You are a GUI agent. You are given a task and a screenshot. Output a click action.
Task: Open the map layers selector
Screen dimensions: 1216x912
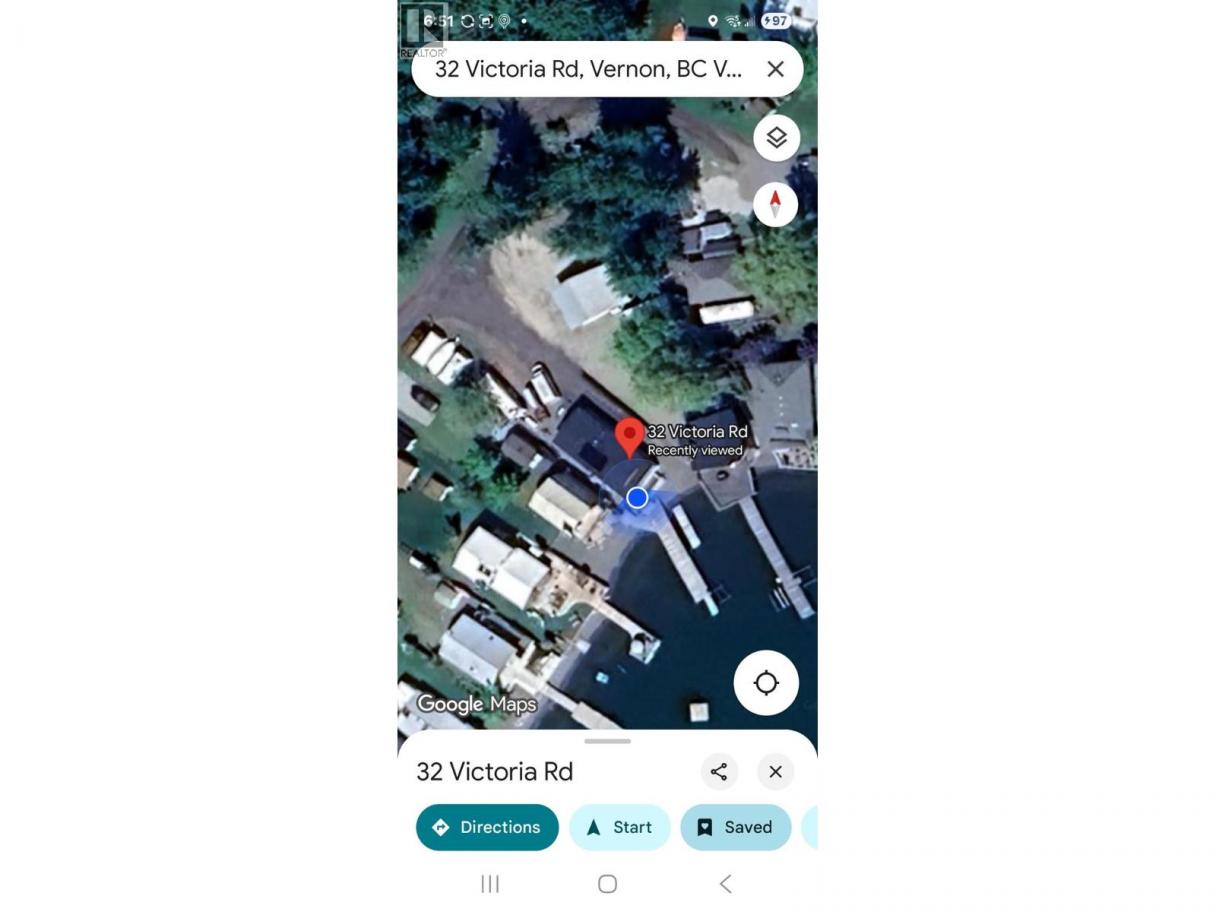[x=776, y=138]
